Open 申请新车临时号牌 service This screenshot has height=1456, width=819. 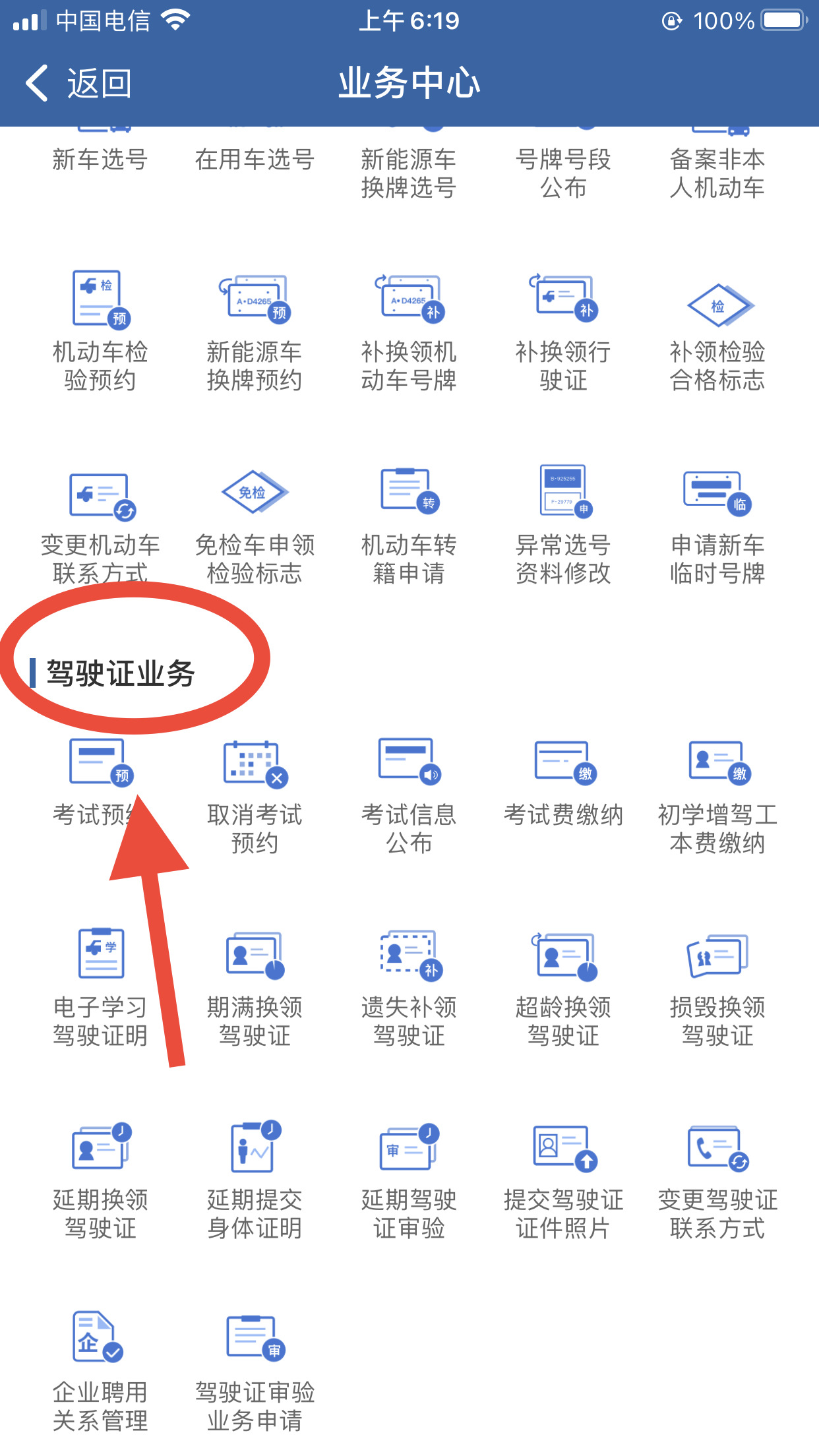coord(717,521)
